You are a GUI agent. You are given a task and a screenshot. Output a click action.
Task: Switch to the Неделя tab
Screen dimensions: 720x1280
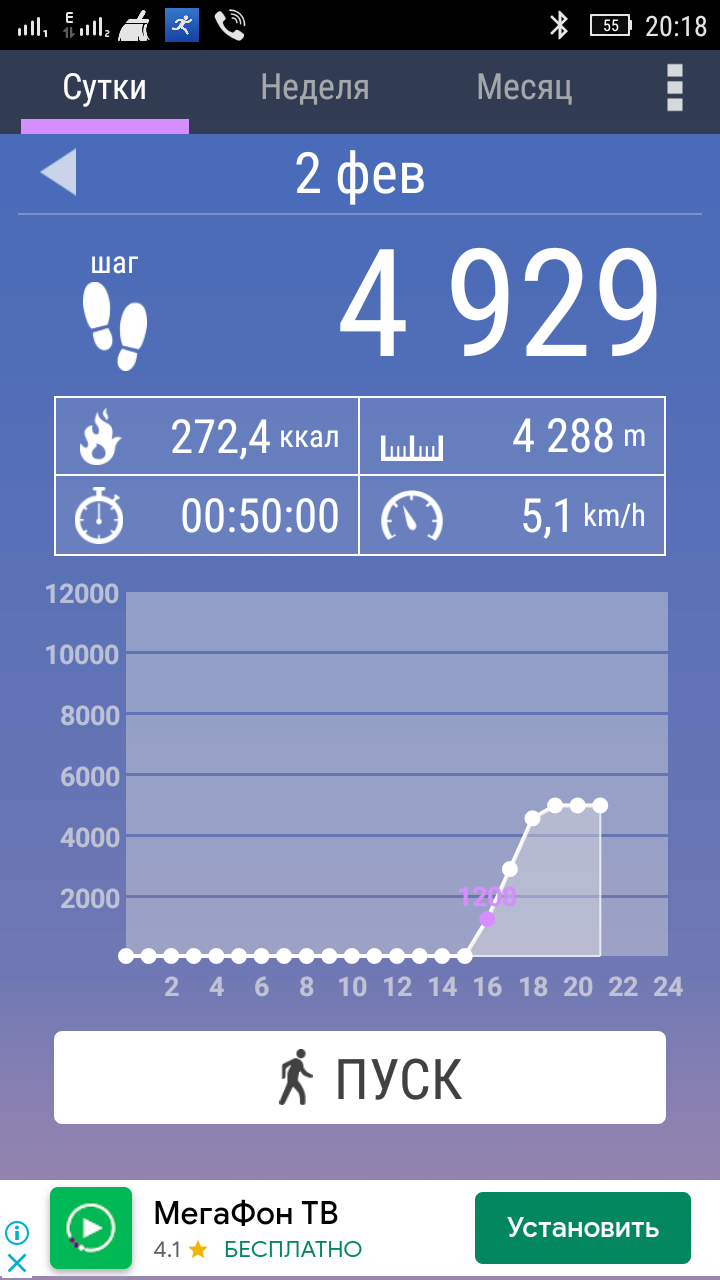click(x=314, y=88)
